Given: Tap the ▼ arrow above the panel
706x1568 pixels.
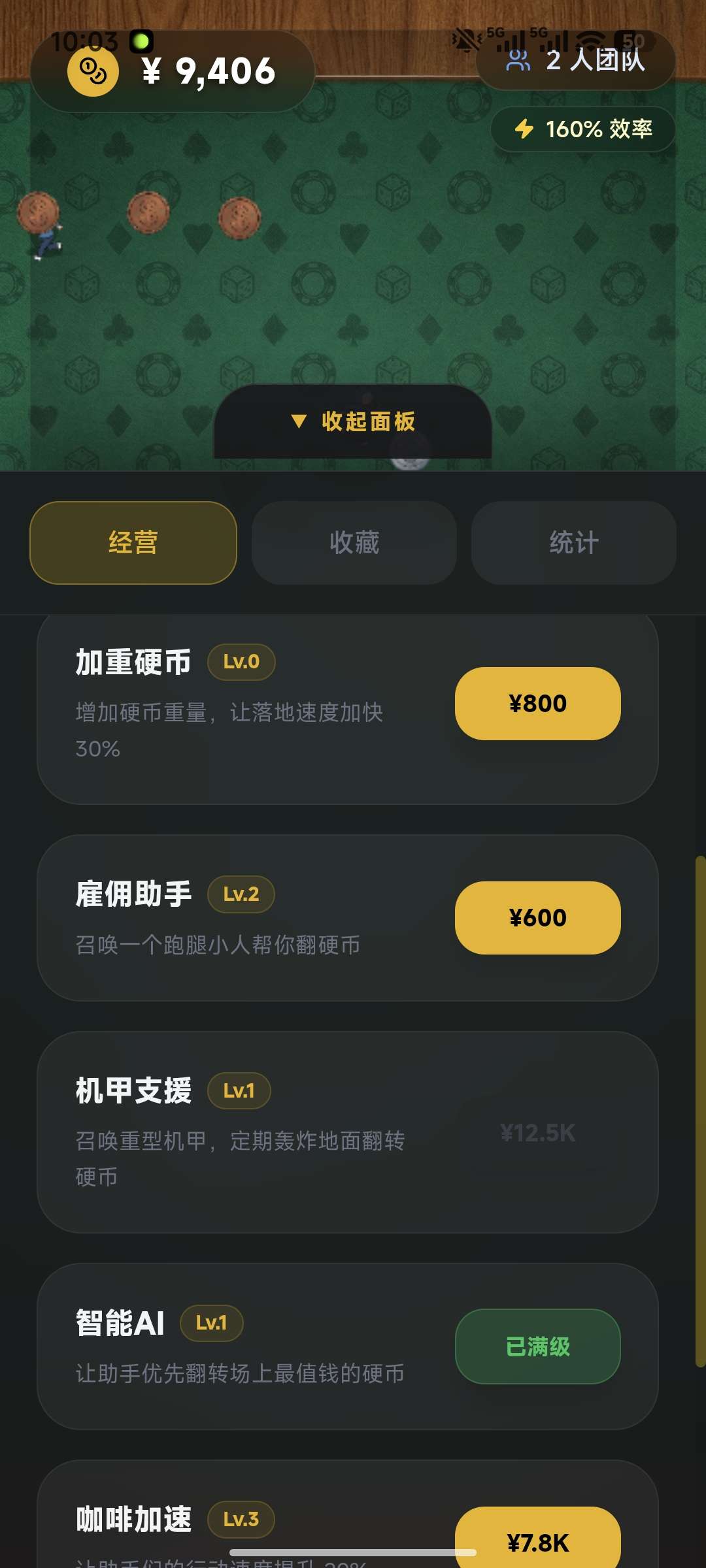Looking at the screenshot, I should 299,422.
